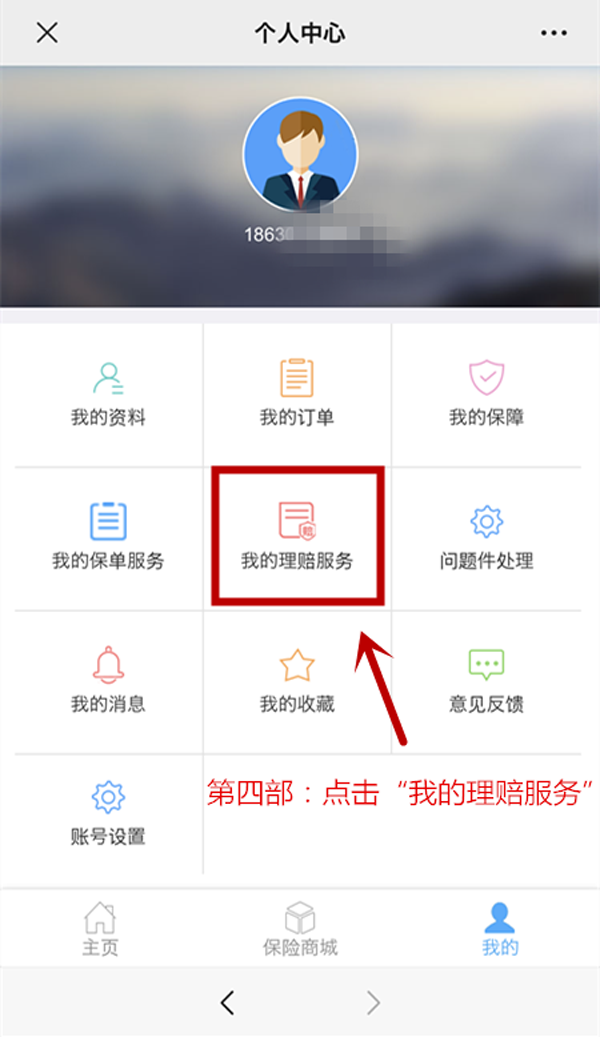
Task: Open 意见反馈 feedback
Action: click(x=486, y=680)
